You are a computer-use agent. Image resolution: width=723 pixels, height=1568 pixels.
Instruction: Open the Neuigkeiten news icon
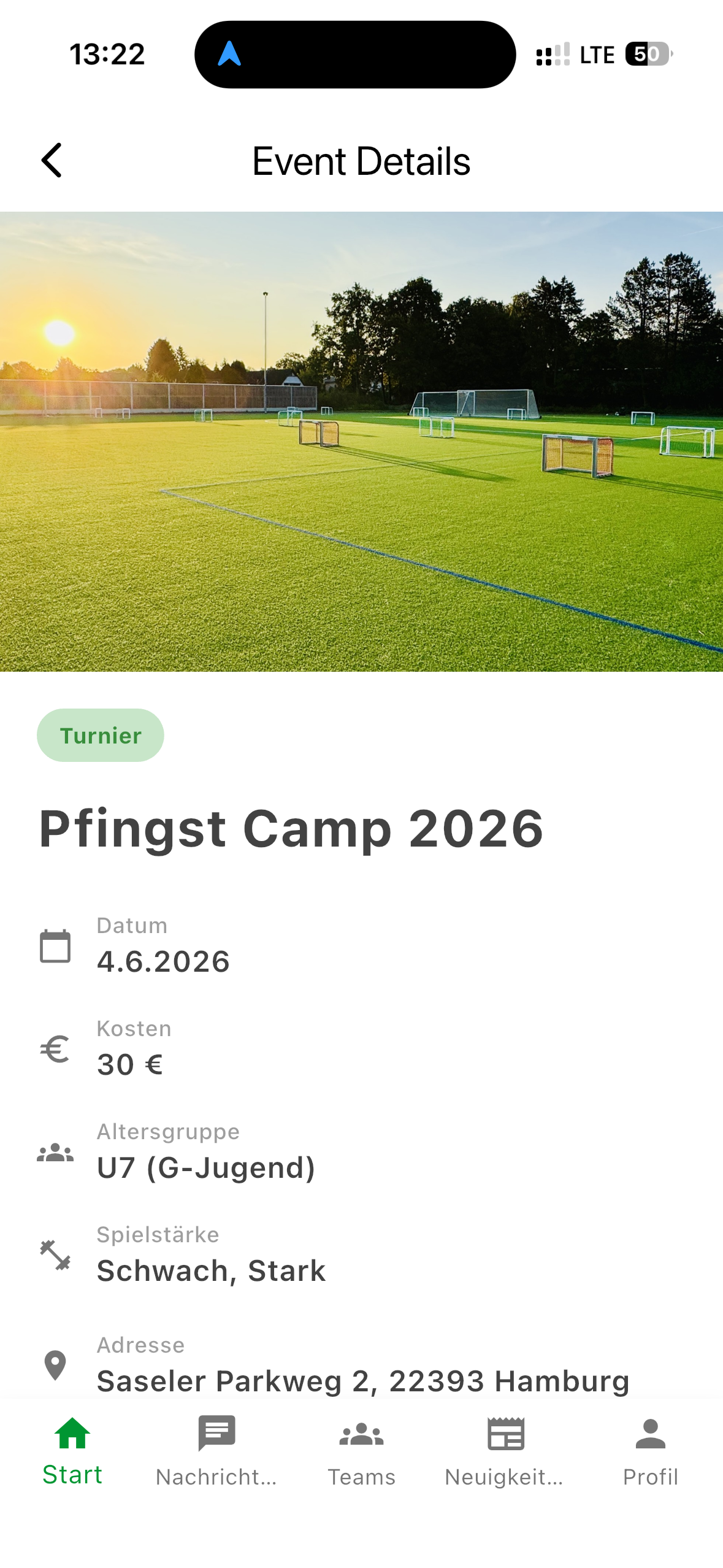506,1434
